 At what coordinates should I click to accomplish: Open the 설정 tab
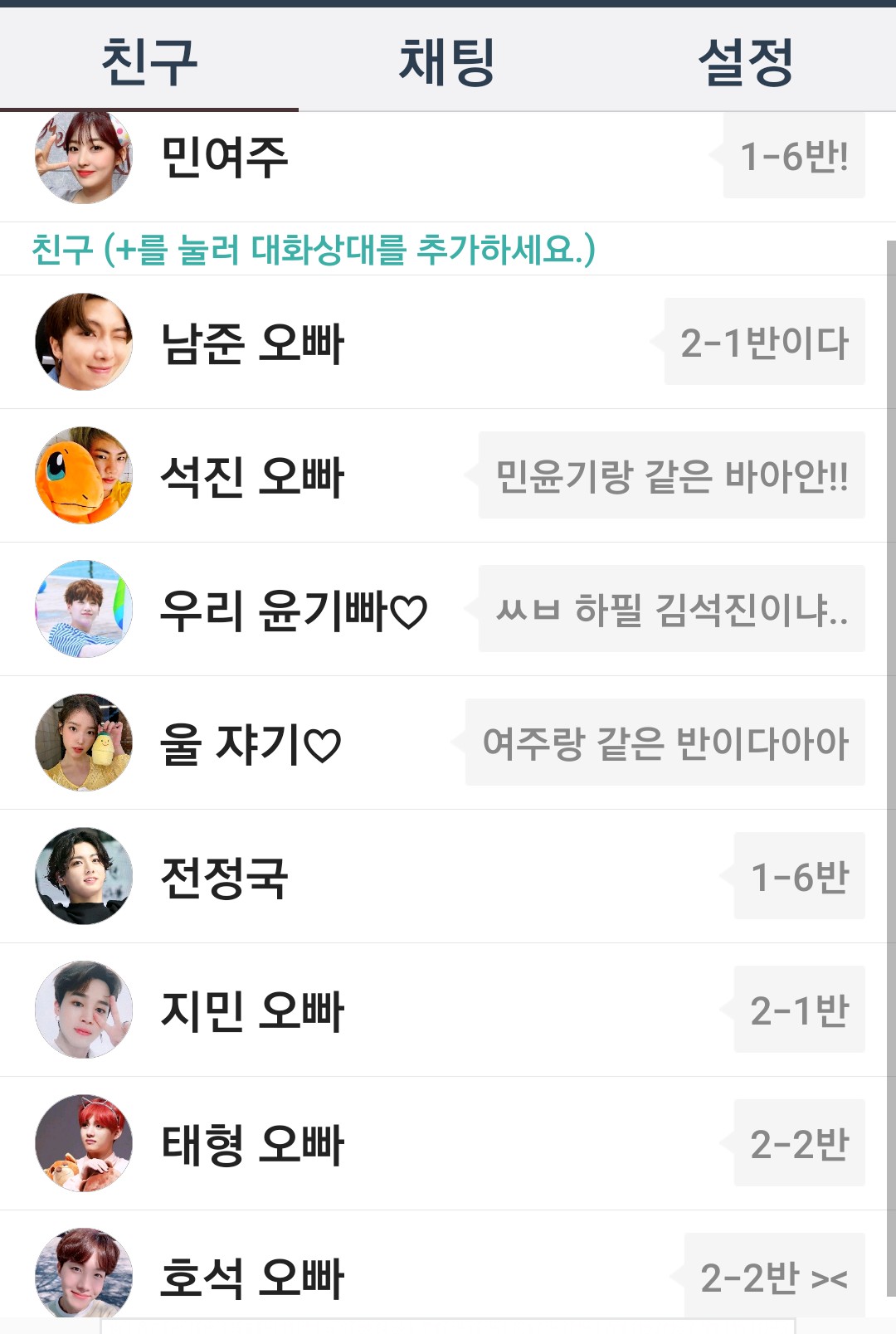[746, 62]
